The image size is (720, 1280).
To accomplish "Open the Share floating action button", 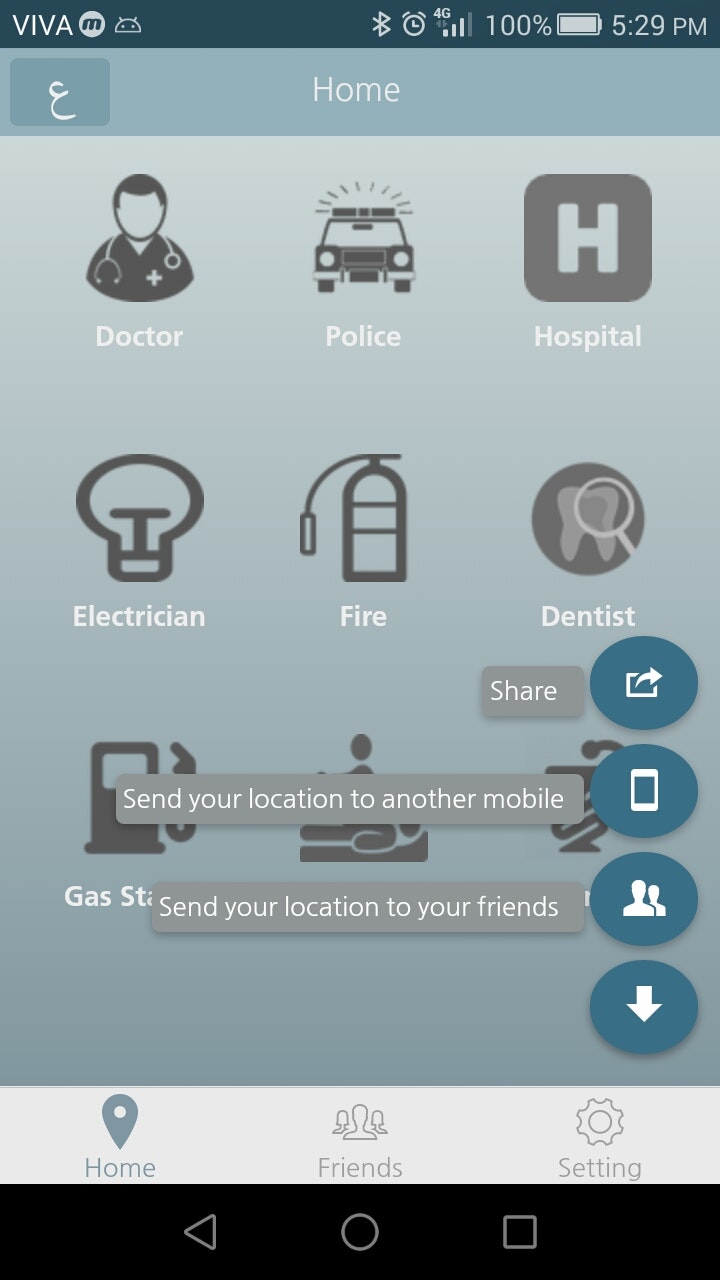I will (644, 683).
